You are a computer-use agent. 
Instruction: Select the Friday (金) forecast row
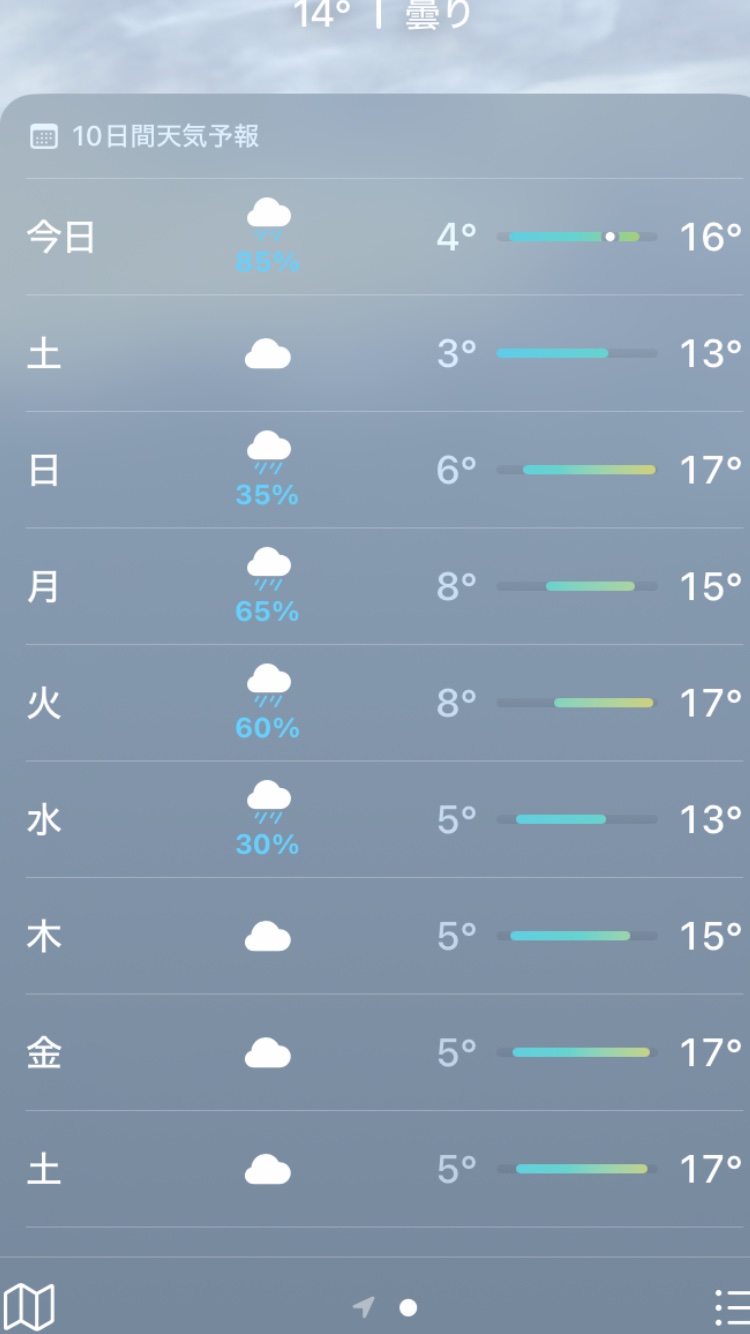coord(375,1052)
